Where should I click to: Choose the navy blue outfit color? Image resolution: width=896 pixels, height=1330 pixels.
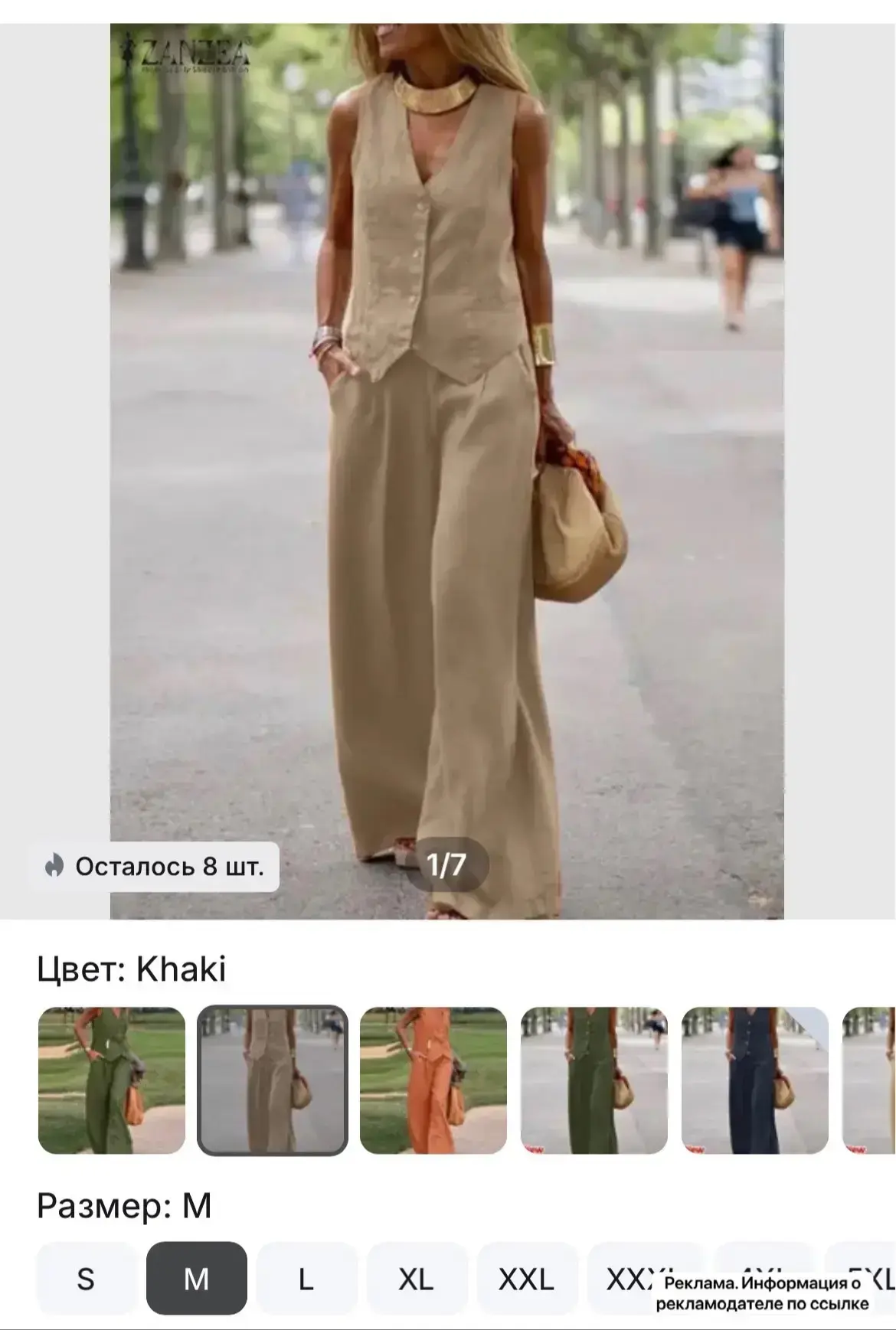(x=755, y=1080)
